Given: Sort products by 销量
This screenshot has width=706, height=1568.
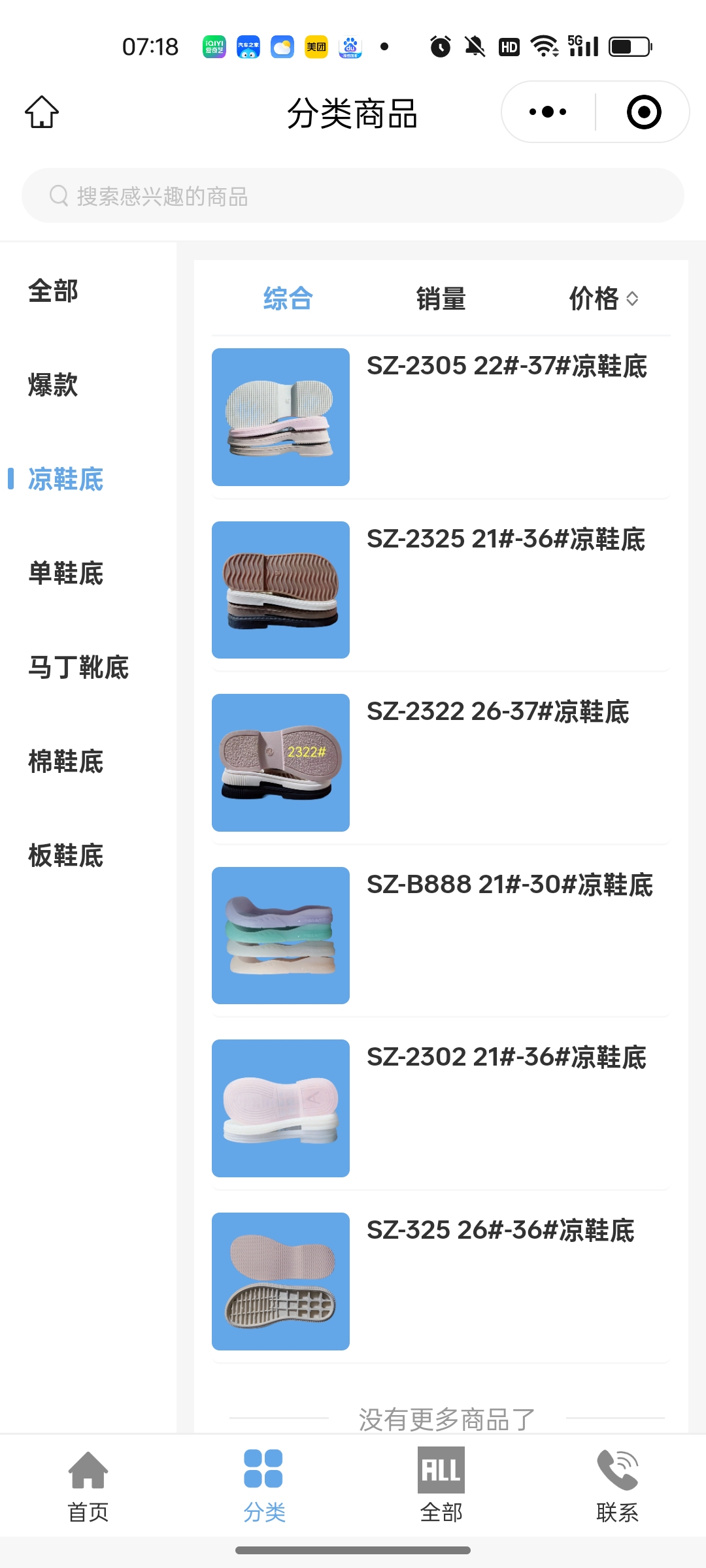Looking at the screenshot, I should coord(441,299).
